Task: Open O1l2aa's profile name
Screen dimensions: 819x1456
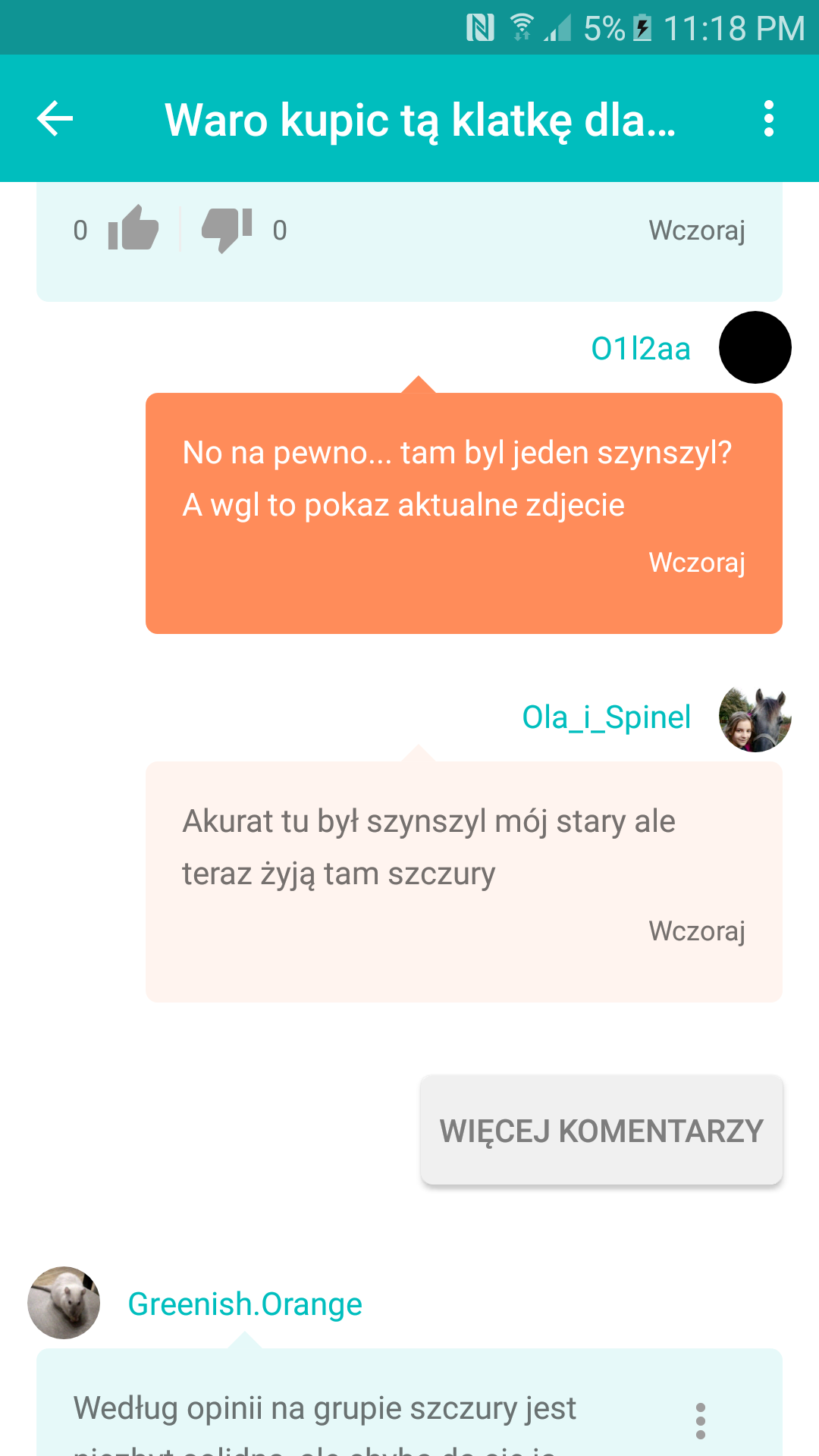Action: point(641,349)
